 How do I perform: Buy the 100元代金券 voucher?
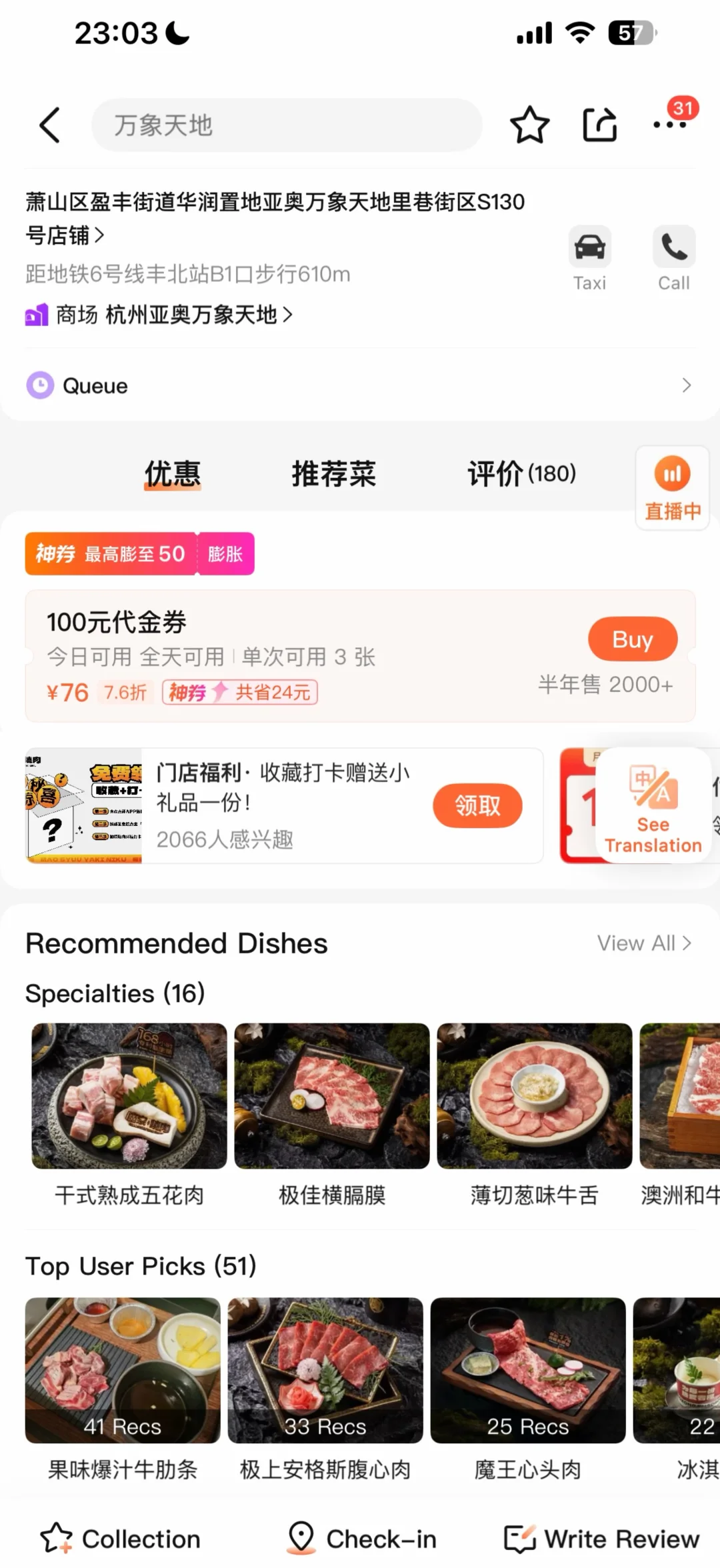point(632,639)
